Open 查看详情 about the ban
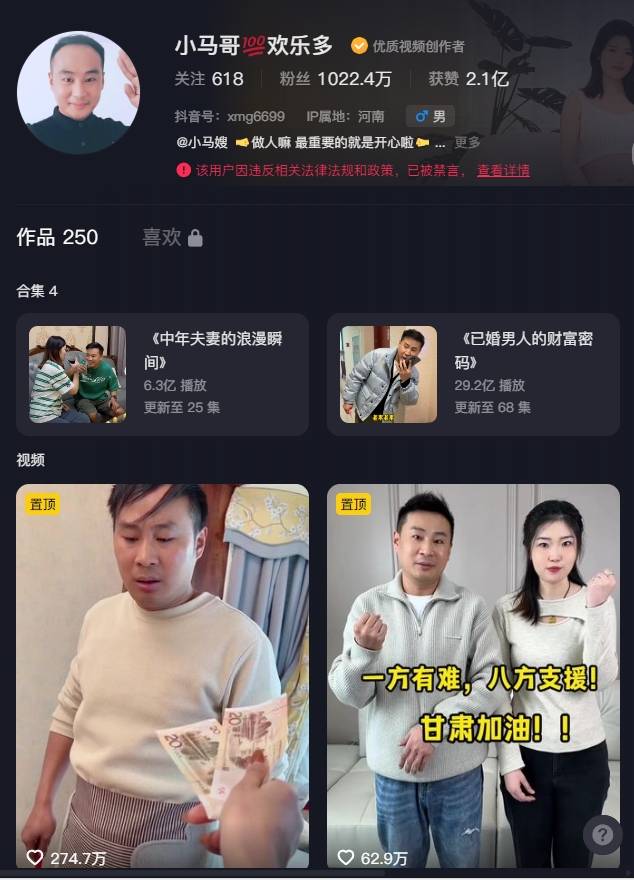 pos(503,170)
